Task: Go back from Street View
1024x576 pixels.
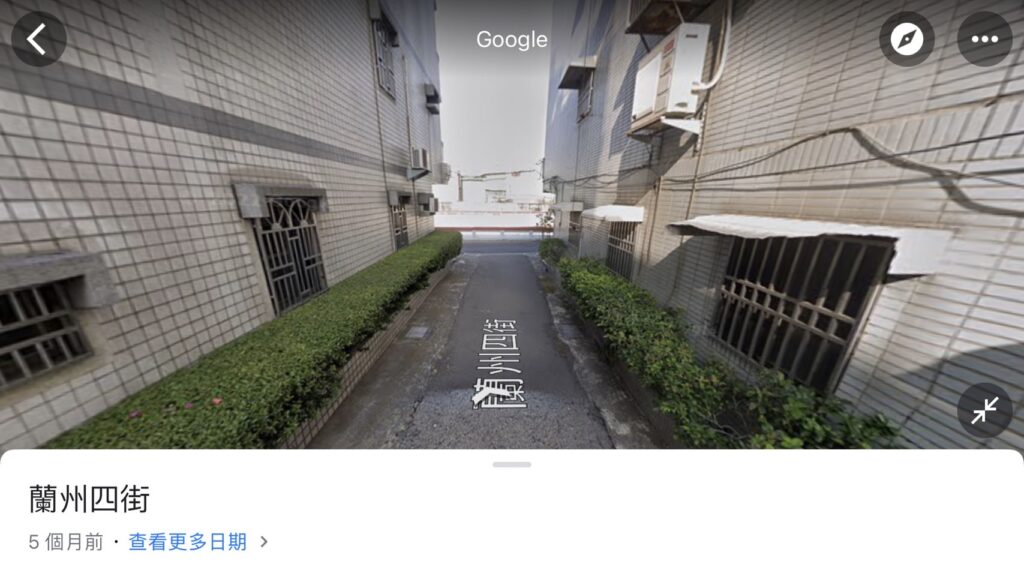Action: pos(38,40)
